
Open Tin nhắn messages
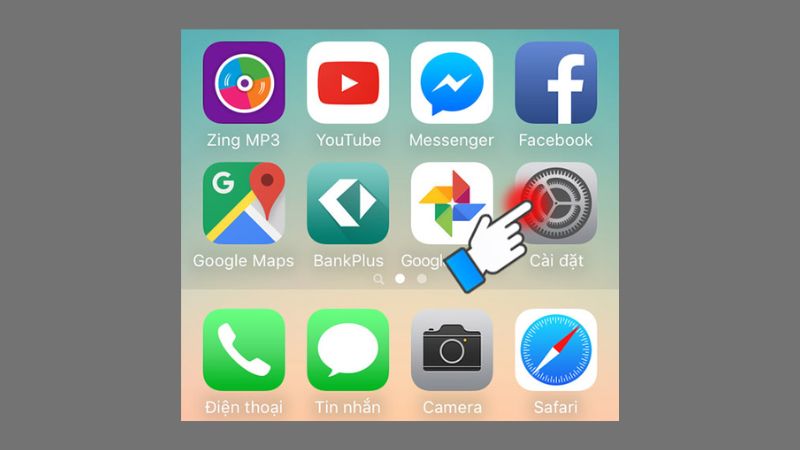tap(348, 350)
